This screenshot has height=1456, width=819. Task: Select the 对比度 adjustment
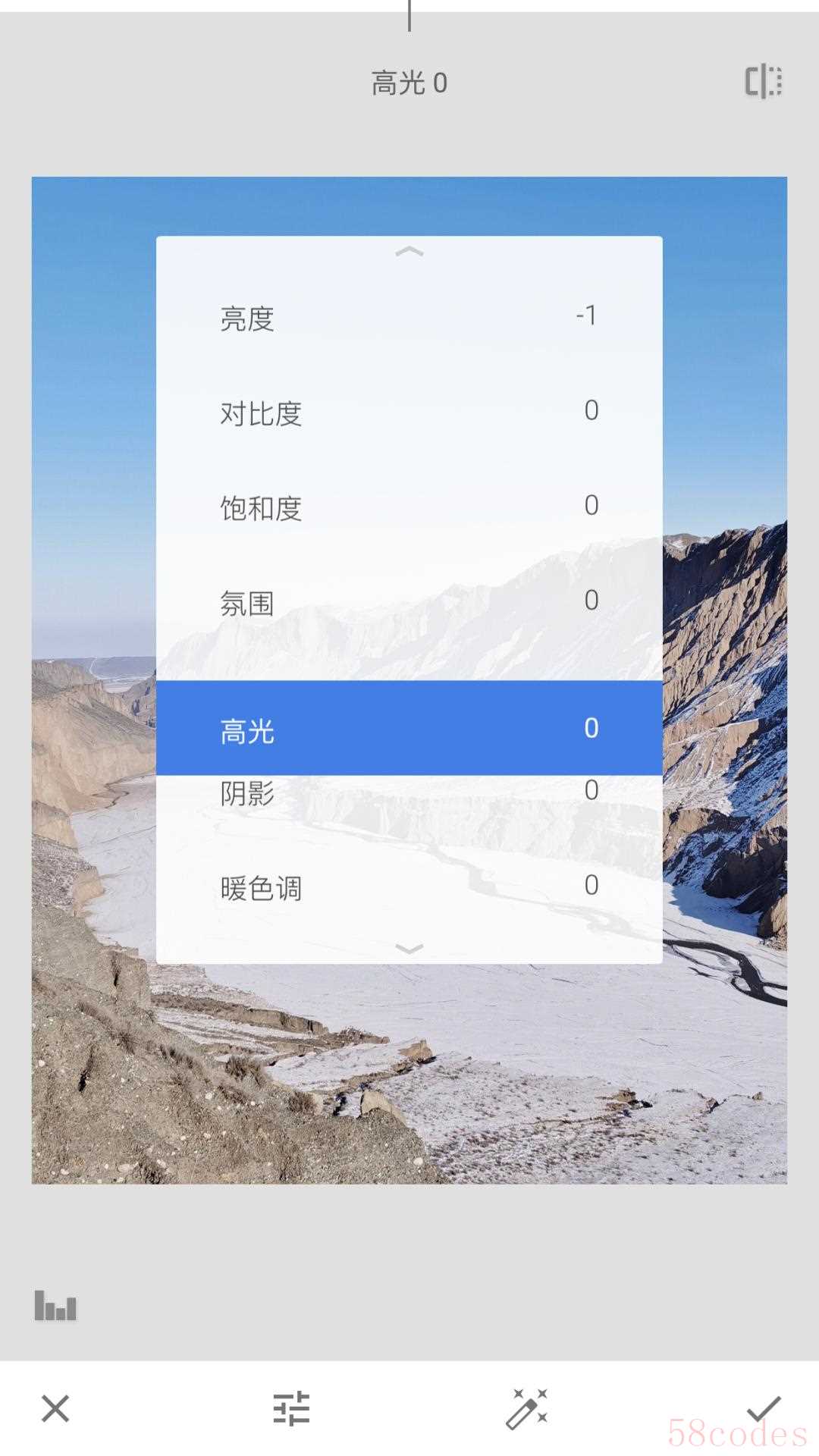(x=409, y=413)
